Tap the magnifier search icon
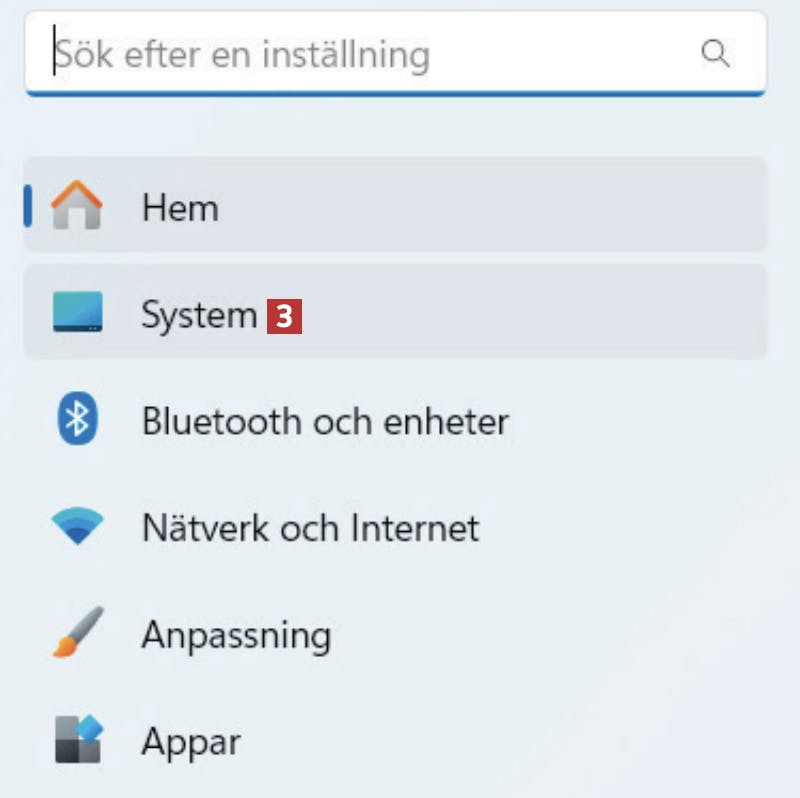800x798 pixels. tap(715, 53)
